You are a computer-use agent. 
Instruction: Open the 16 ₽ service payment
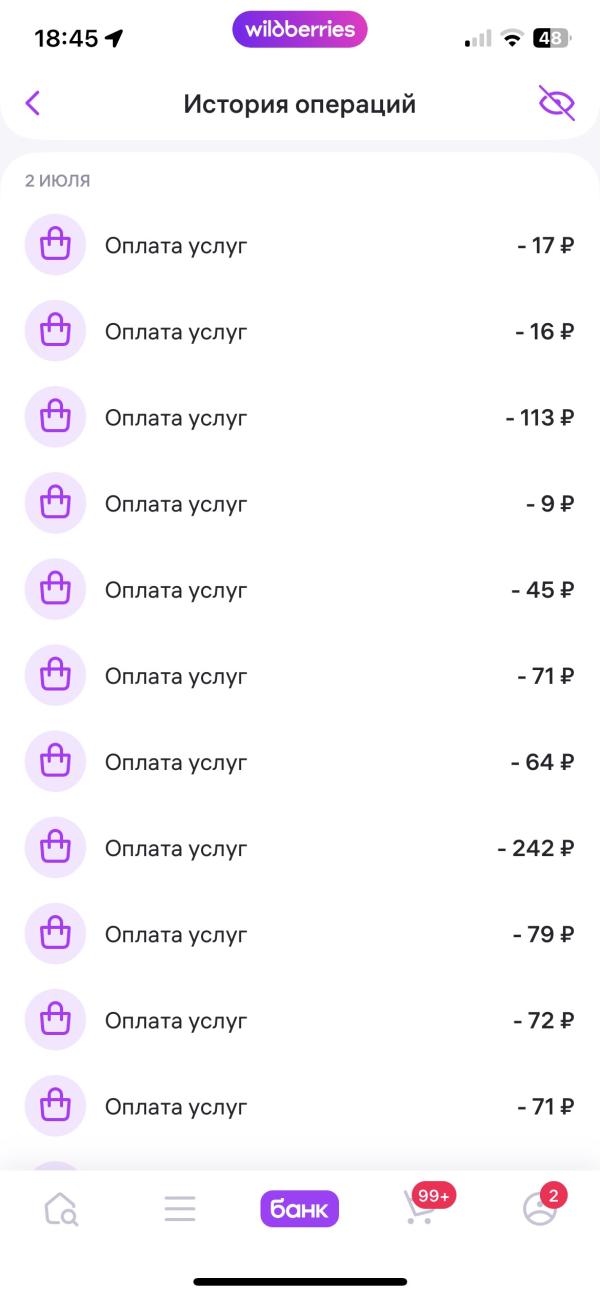tap(300, 331)
